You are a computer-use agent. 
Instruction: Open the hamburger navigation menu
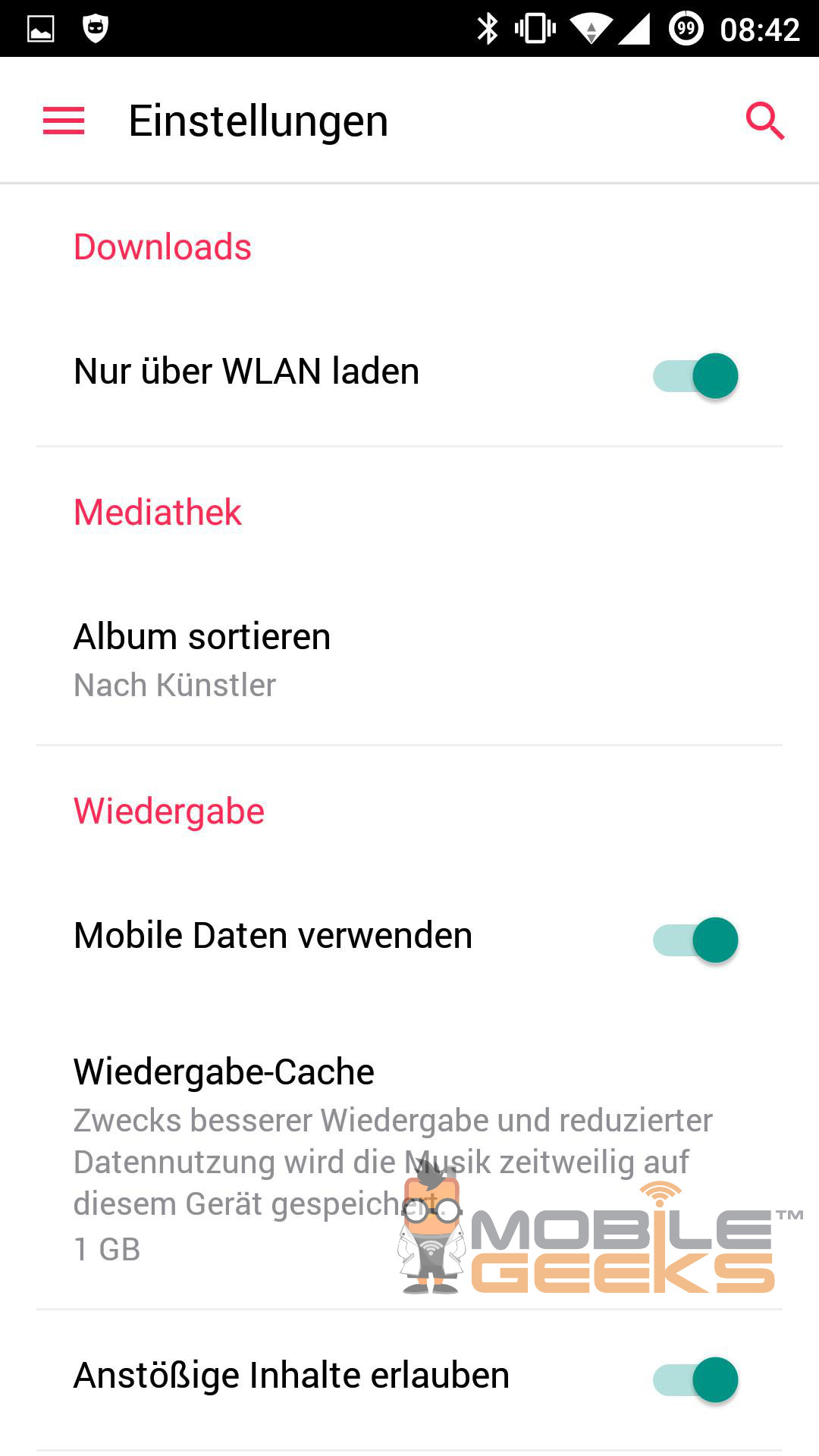pos(64,121)
